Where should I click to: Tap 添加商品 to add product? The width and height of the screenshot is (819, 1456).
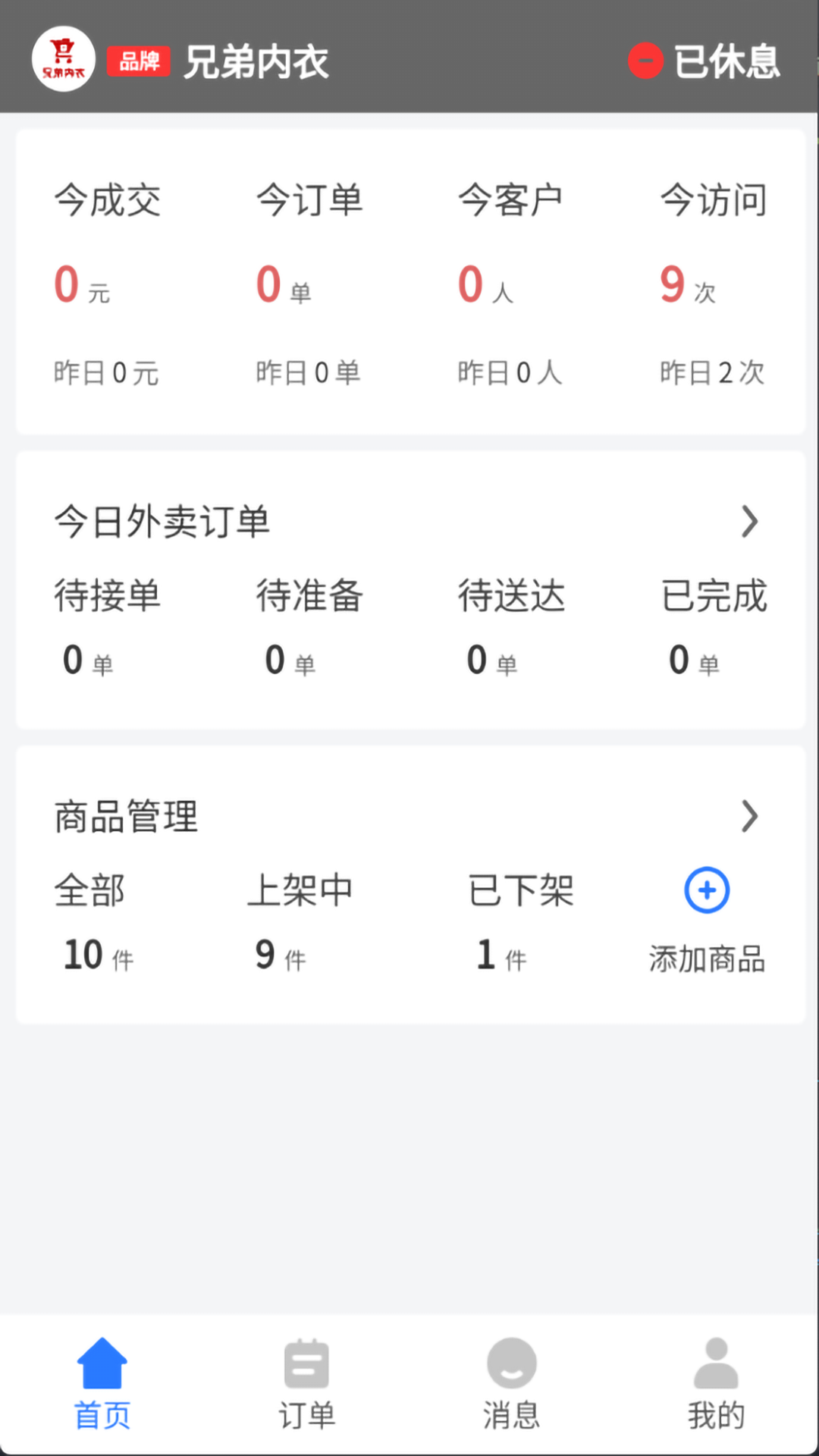click(707, 919)
